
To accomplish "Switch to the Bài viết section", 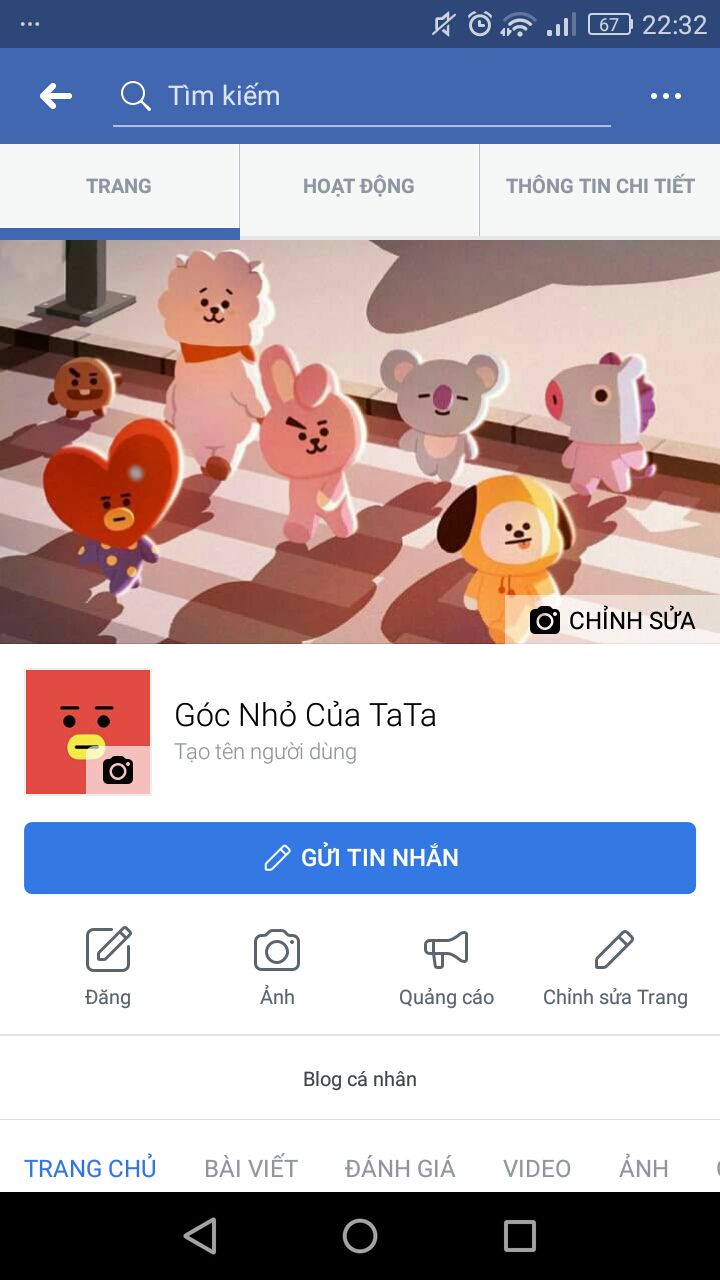I will tap(251, 1168).
